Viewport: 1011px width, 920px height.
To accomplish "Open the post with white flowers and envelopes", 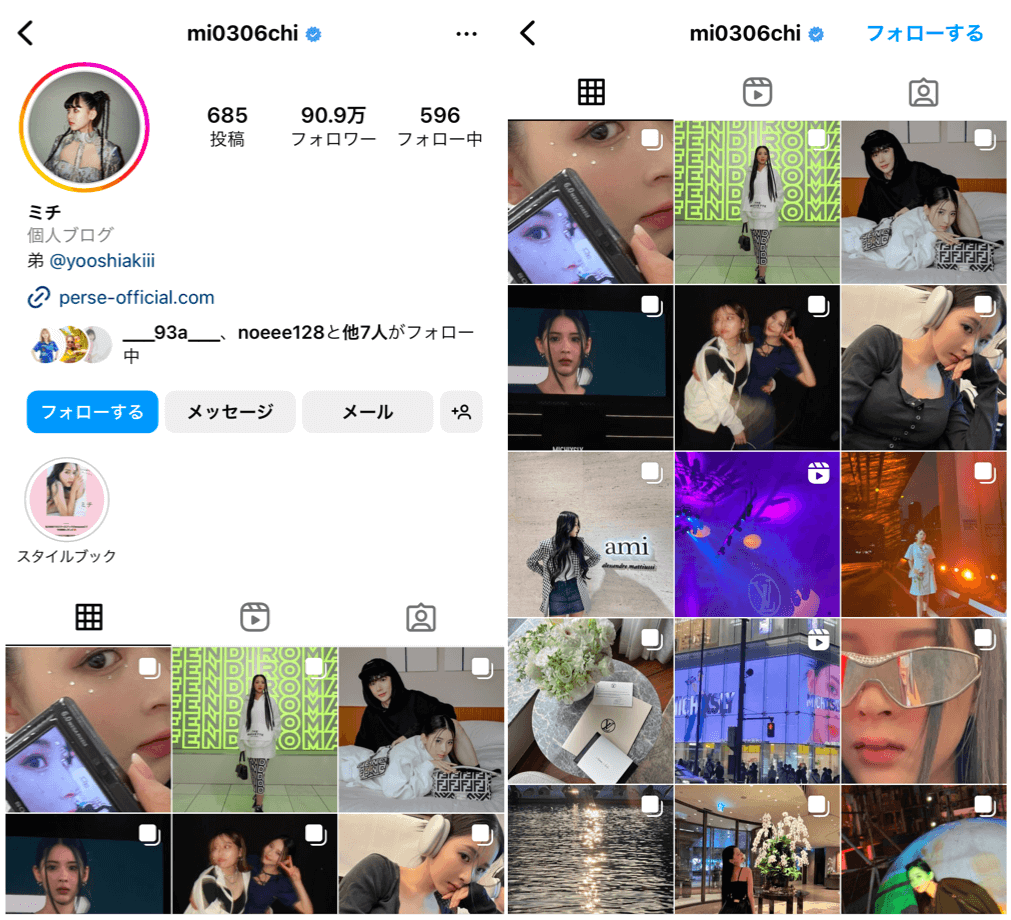I will pos(589,700).
